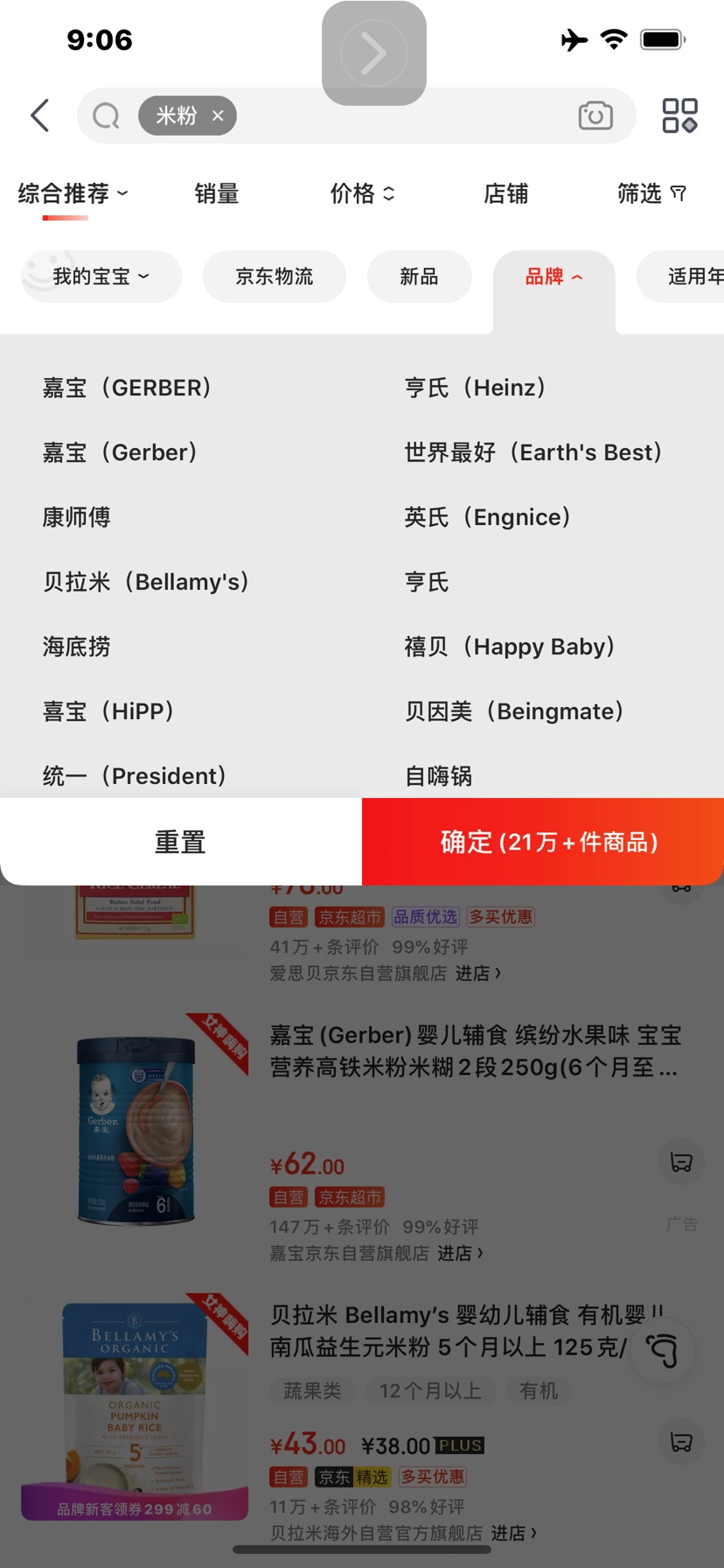The width and height of the screenshot is (724, 1568).
Task: Choose brand 贝拉米（Bellamy's）
Action: click(x=147, y=582)
